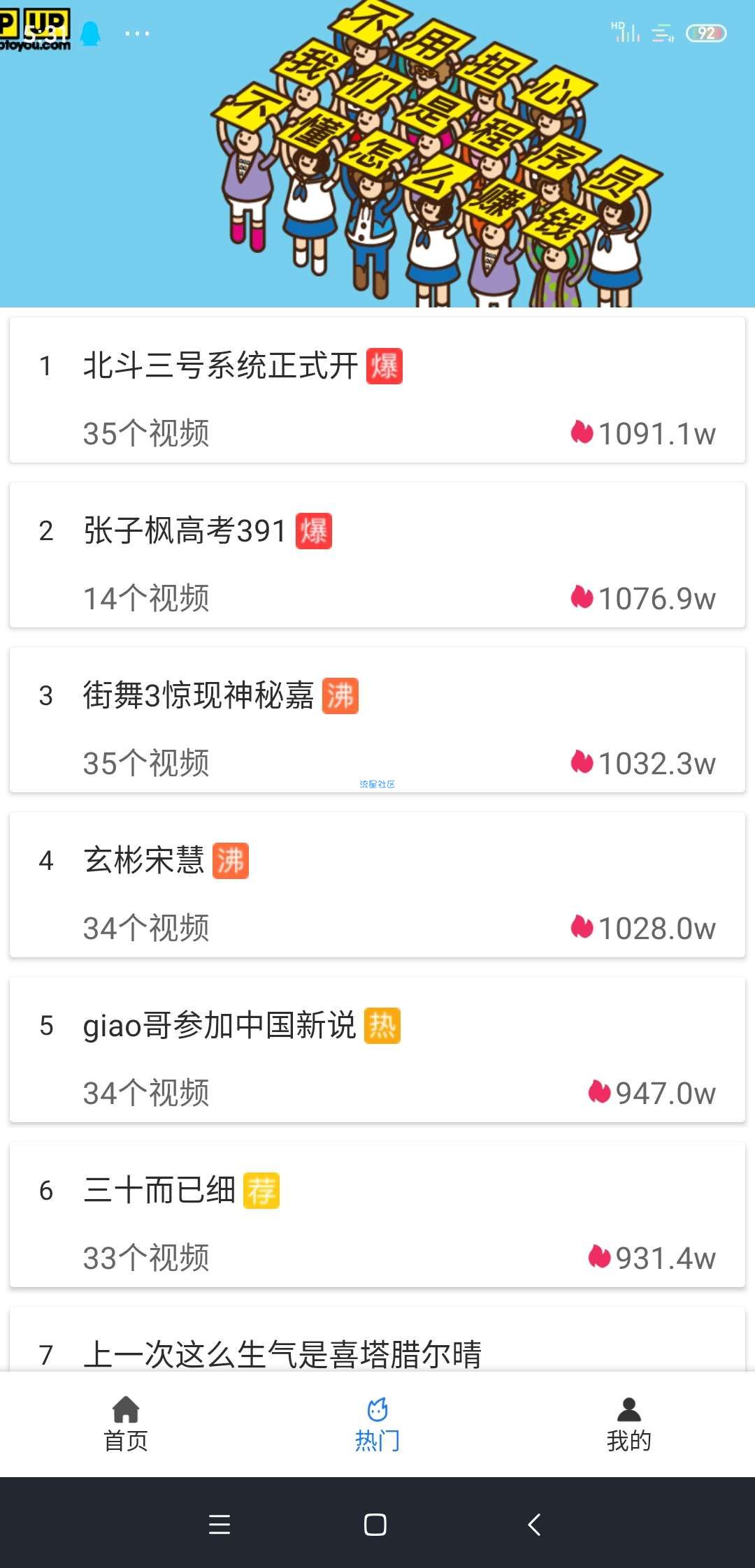Tap the system back button

pyautogui.click(x=534, y=1524)
